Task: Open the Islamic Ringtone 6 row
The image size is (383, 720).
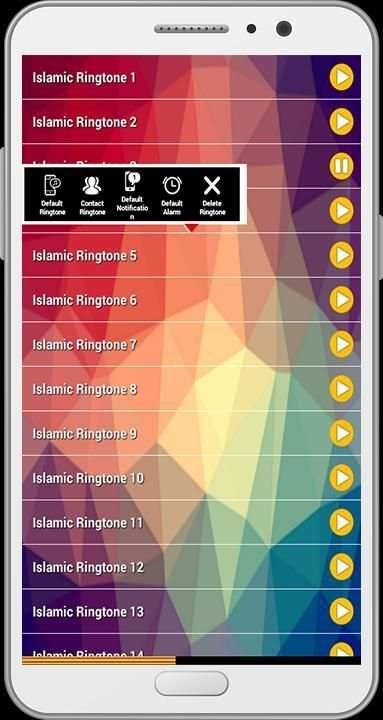Action: pos(192,300)
